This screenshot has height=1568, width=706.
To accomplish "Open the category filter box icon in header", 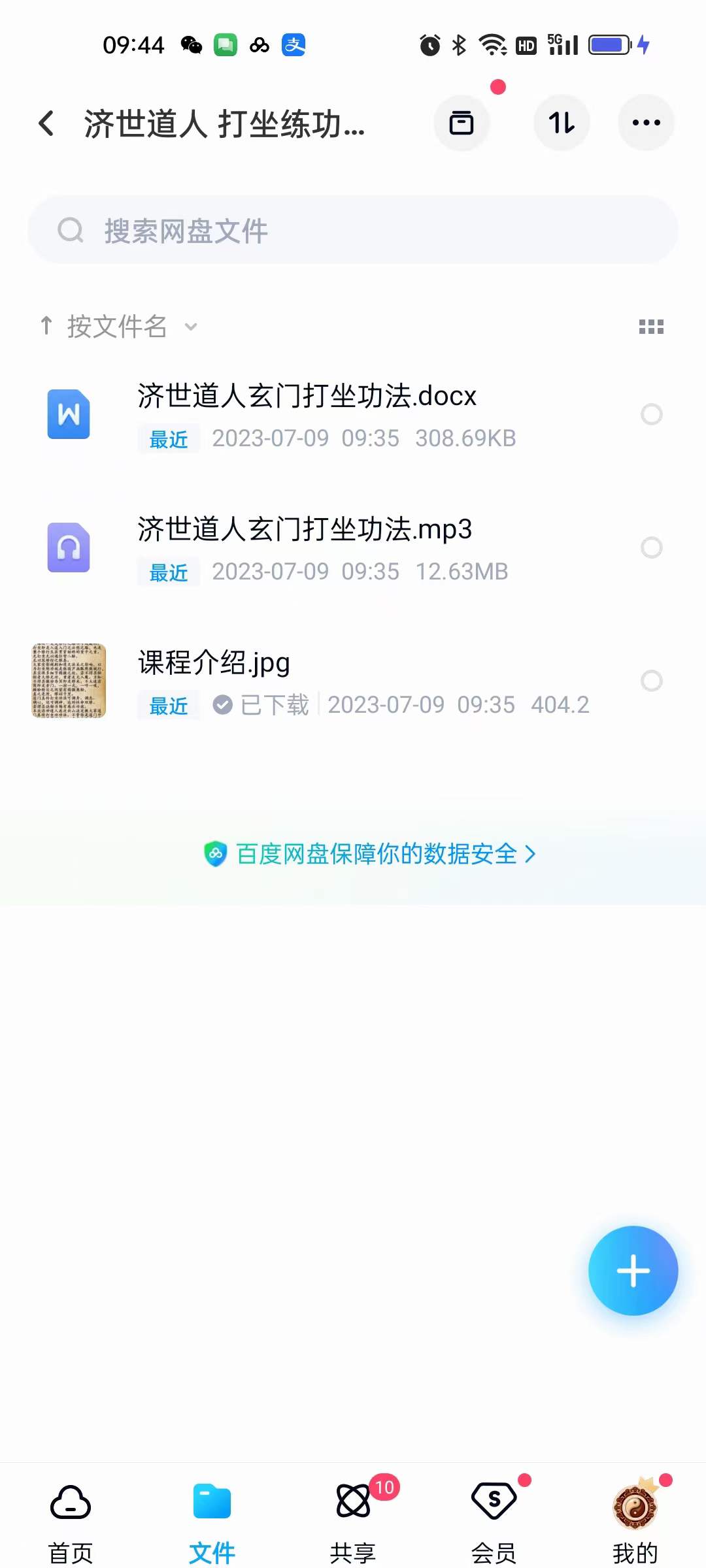I will click(x=462, y=122).
